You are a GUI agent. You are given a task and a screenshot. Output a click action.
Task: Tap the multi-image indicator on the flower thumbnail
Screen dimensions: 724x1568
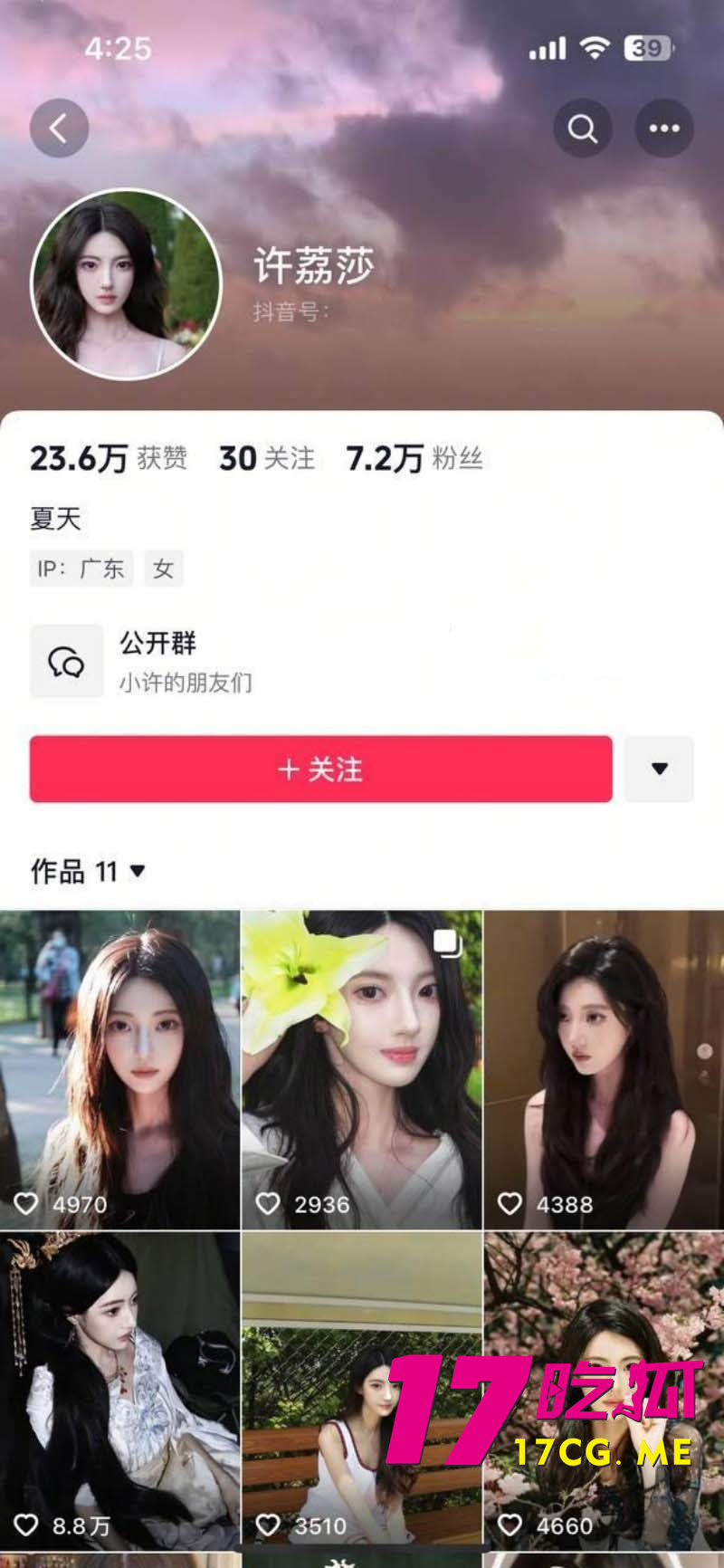click(x=446, y=942)
